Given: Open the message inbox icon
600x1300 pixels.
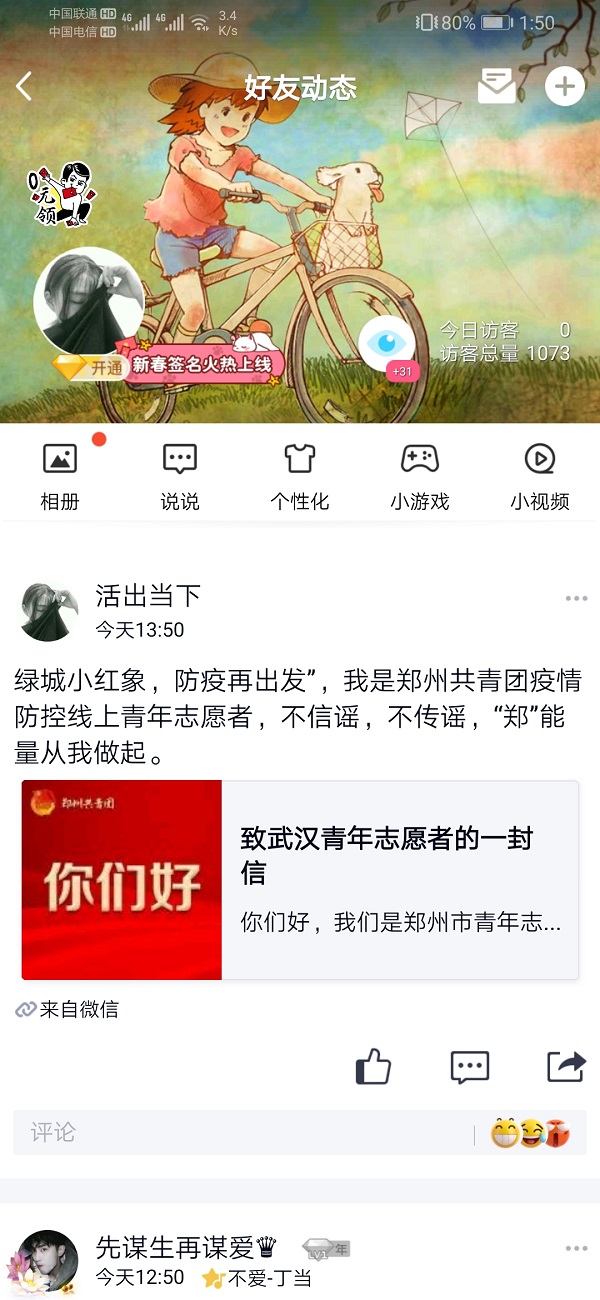Looking at the screenshot, I should point(497,87).
